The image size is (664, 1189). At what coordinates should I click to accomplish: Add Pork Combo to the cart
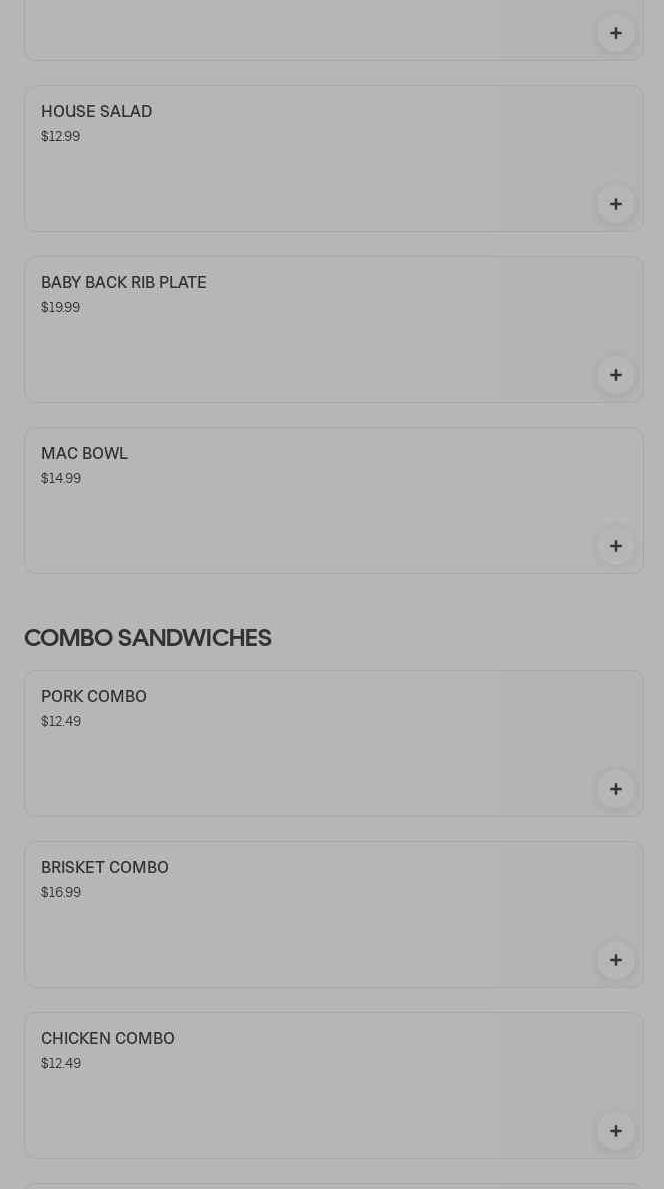[615, 789]
